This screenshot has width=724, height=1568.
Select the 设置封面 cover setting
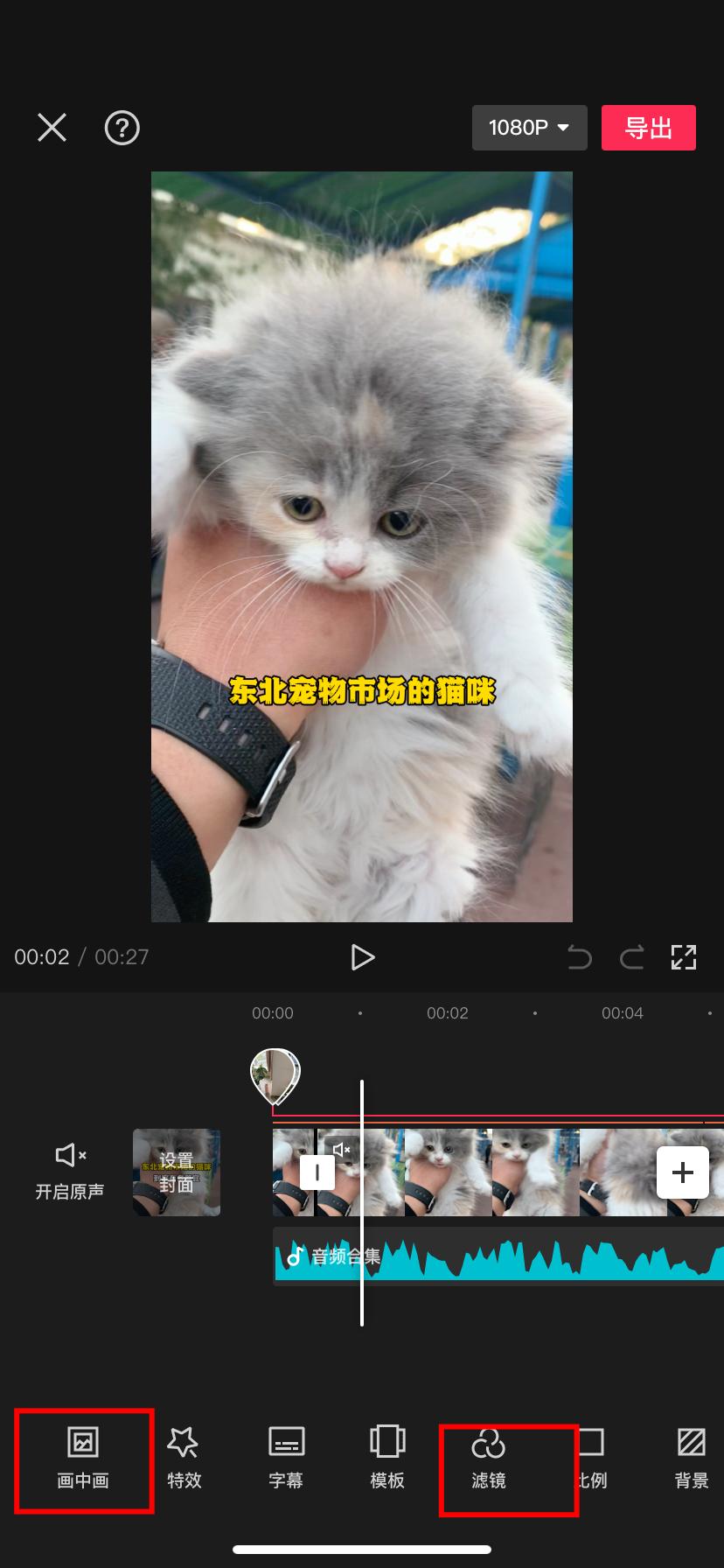pos(176,1172)
